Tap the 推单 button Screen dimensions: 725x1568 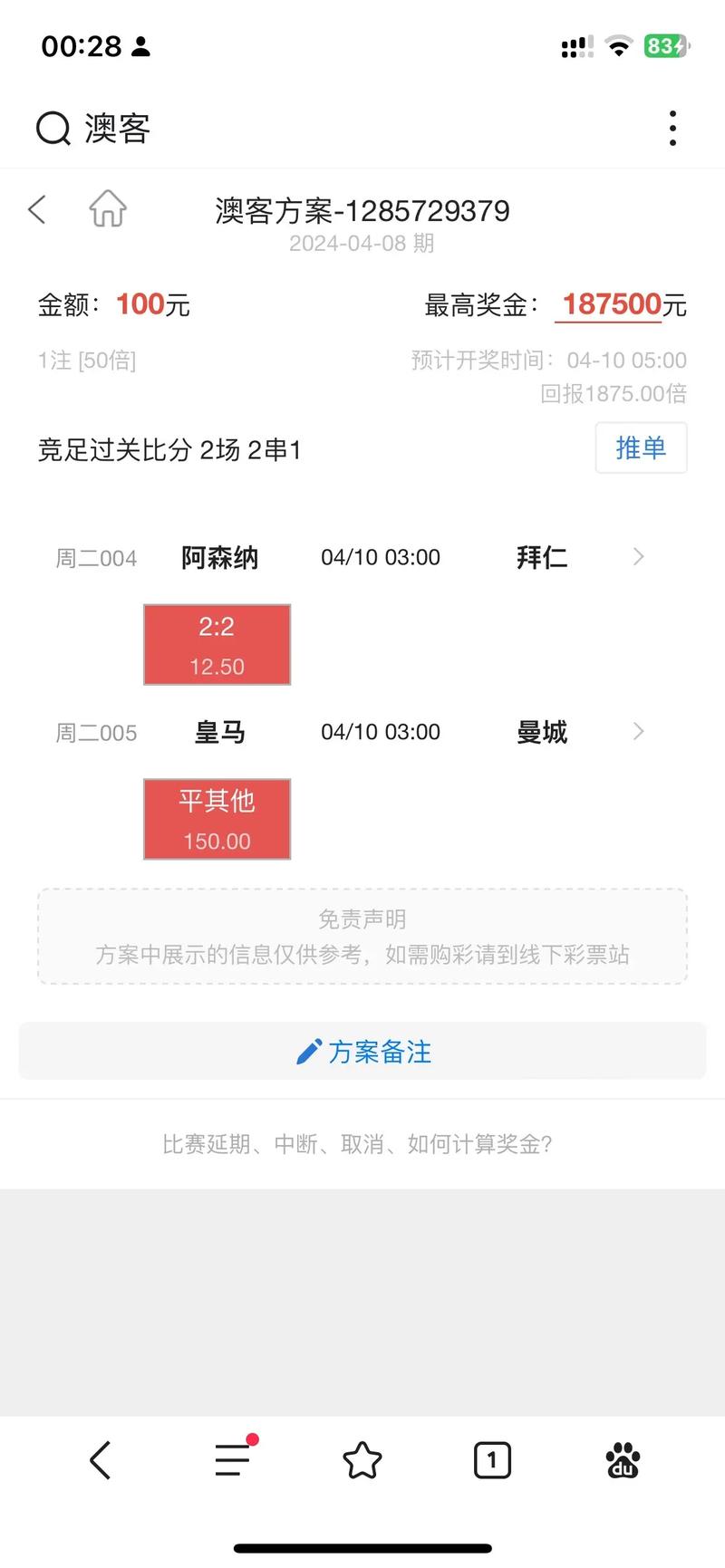coord(641,447)
